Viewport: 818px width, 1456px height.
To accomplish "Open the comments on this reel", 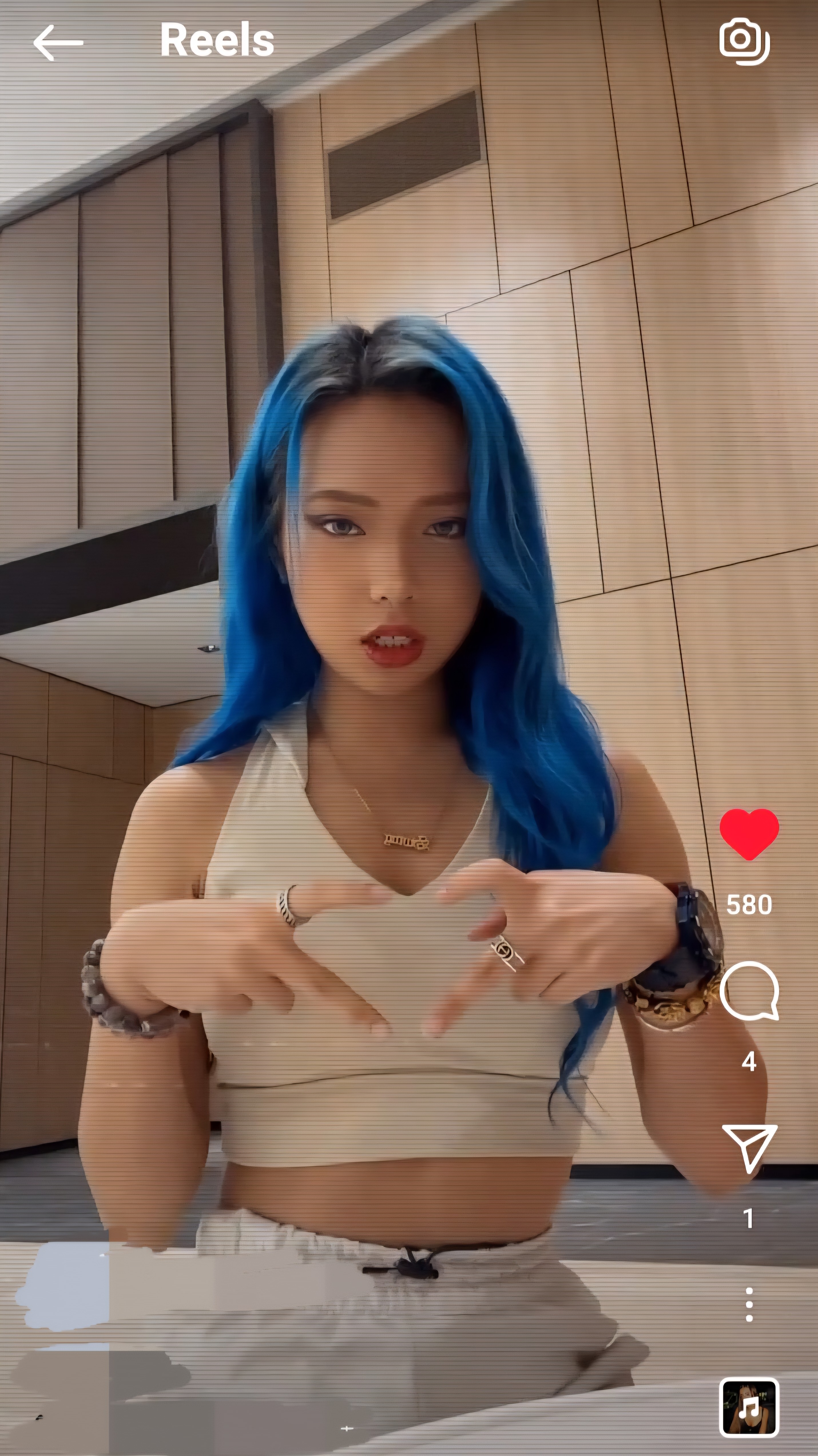I will coord(749,991).
